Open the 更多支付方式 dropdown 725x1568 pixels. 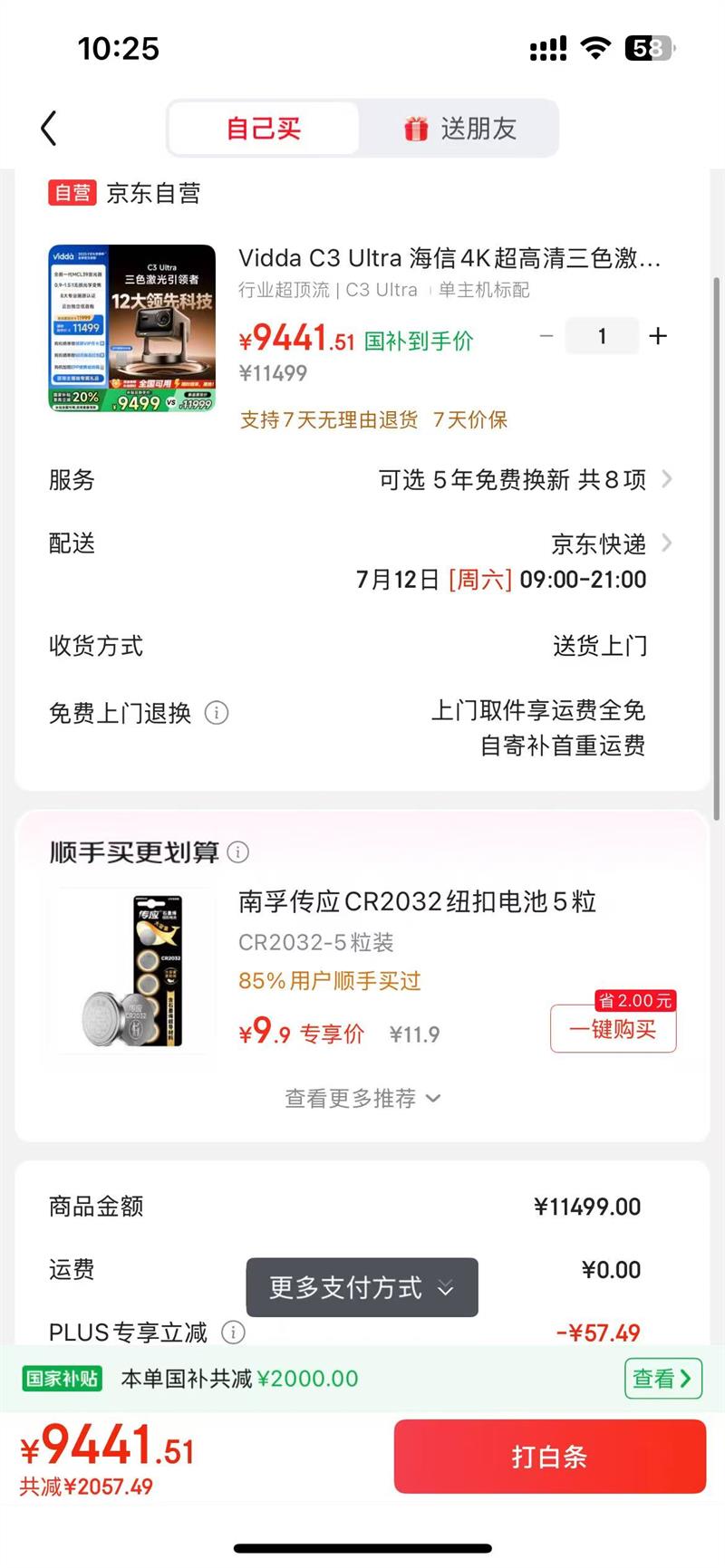(362, 1287)
